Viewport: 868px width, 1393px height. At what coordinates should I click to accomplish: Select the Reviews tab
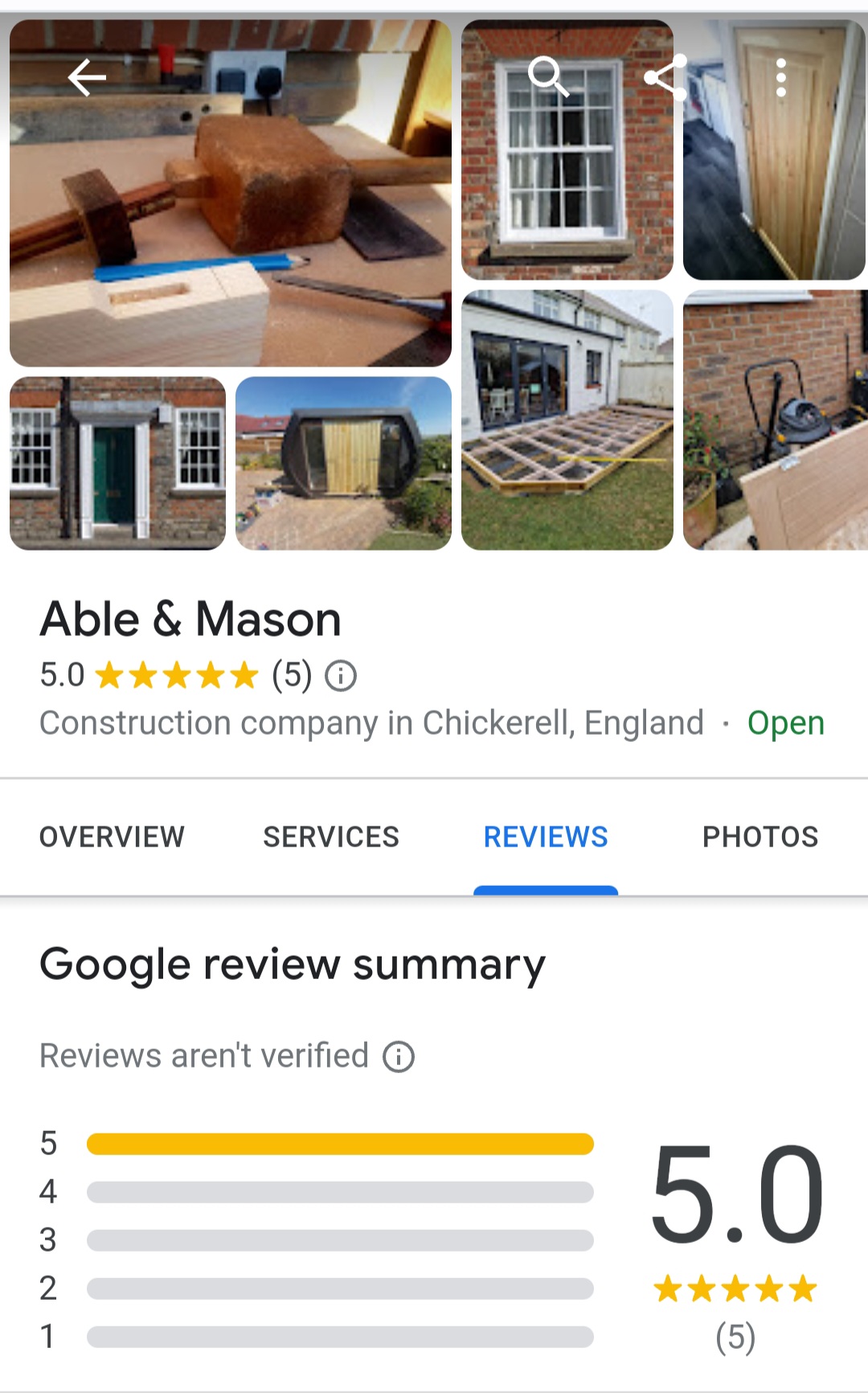pyautogui.click(x=546, y=837)
